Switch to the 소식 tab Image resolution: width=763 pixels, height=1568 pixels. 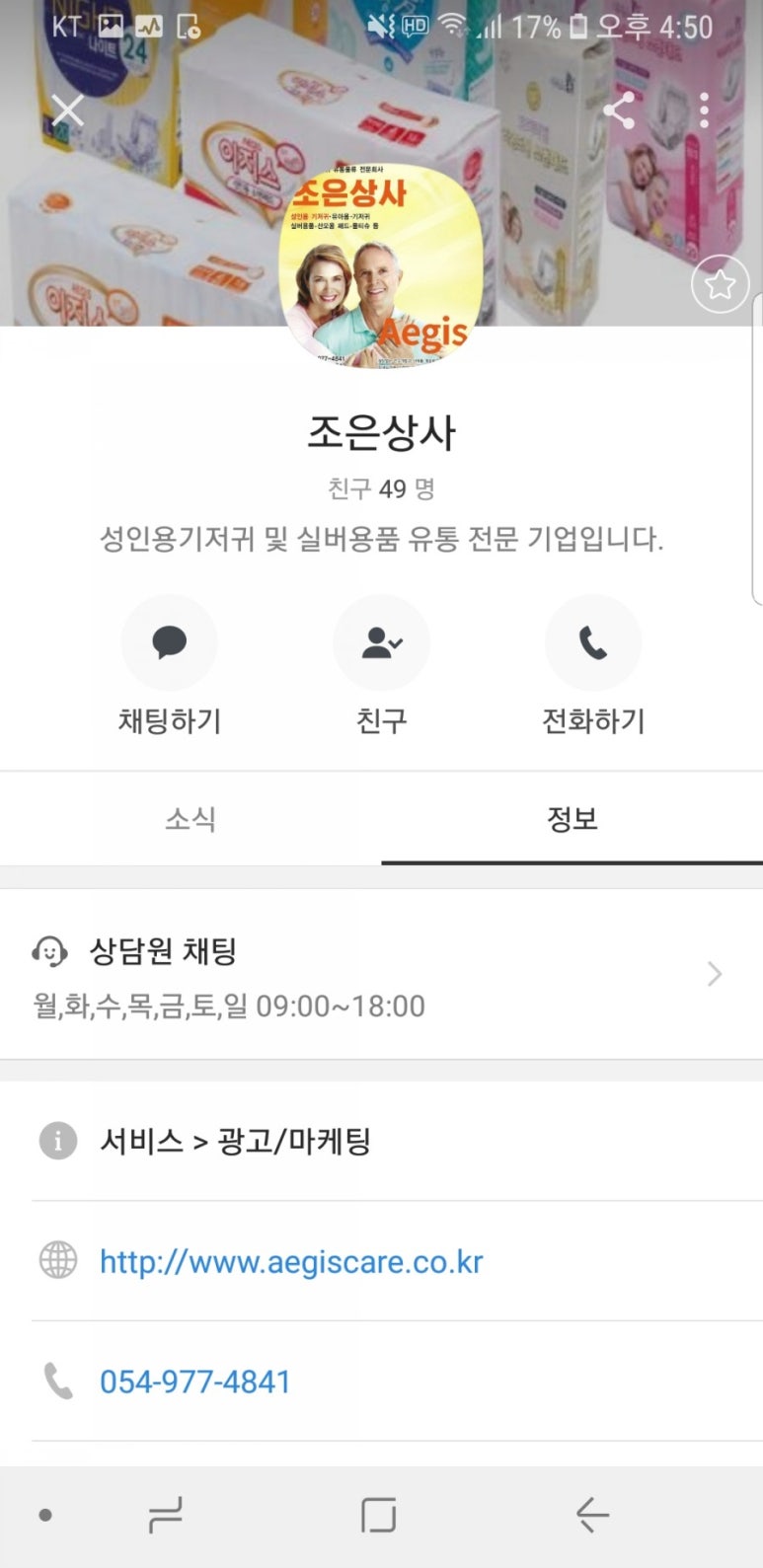191,819
